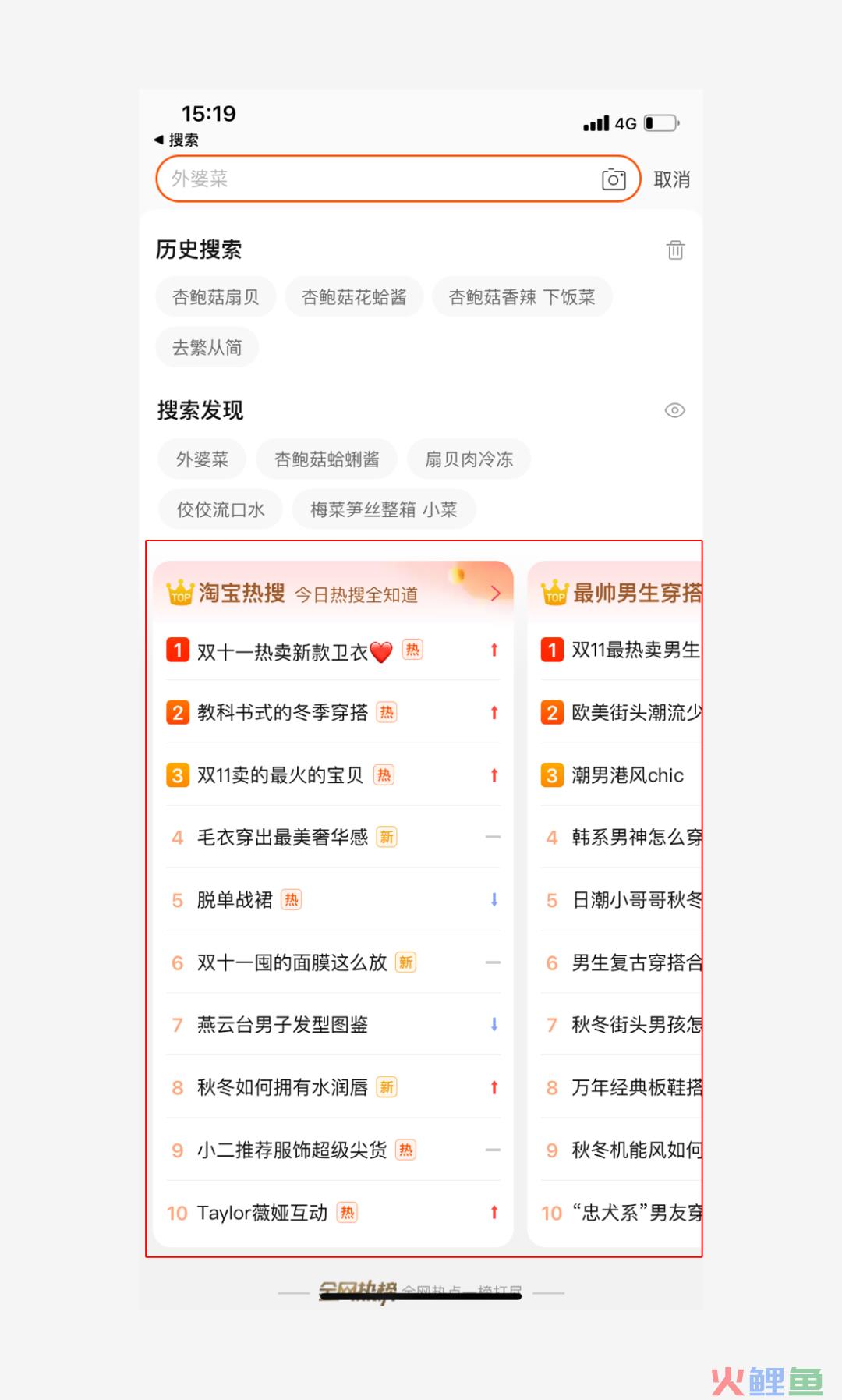
Task: Select history chip 去繁从简
Action: pyautogui.click(x=207, y=347)
